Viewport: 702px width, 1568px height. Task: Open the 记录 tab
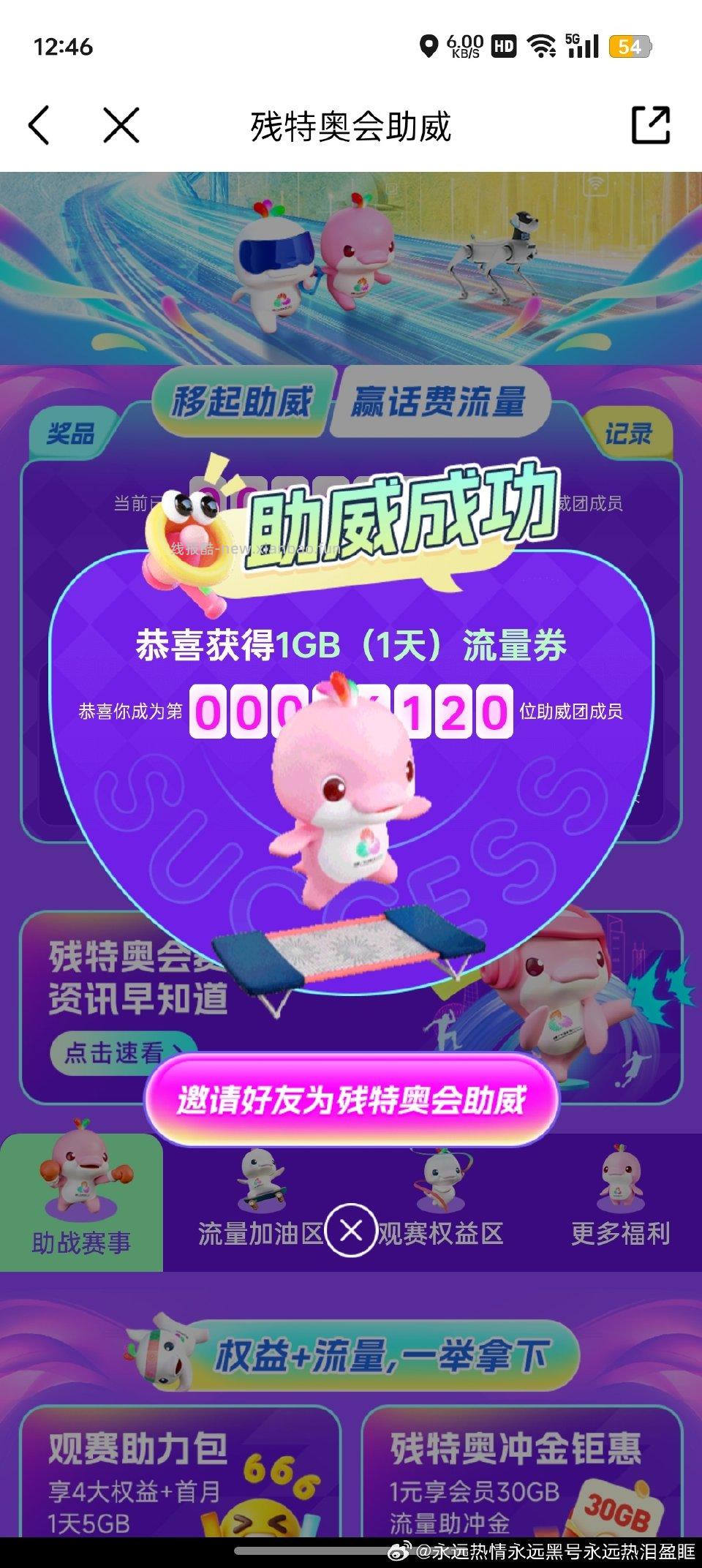click(628, 434)
